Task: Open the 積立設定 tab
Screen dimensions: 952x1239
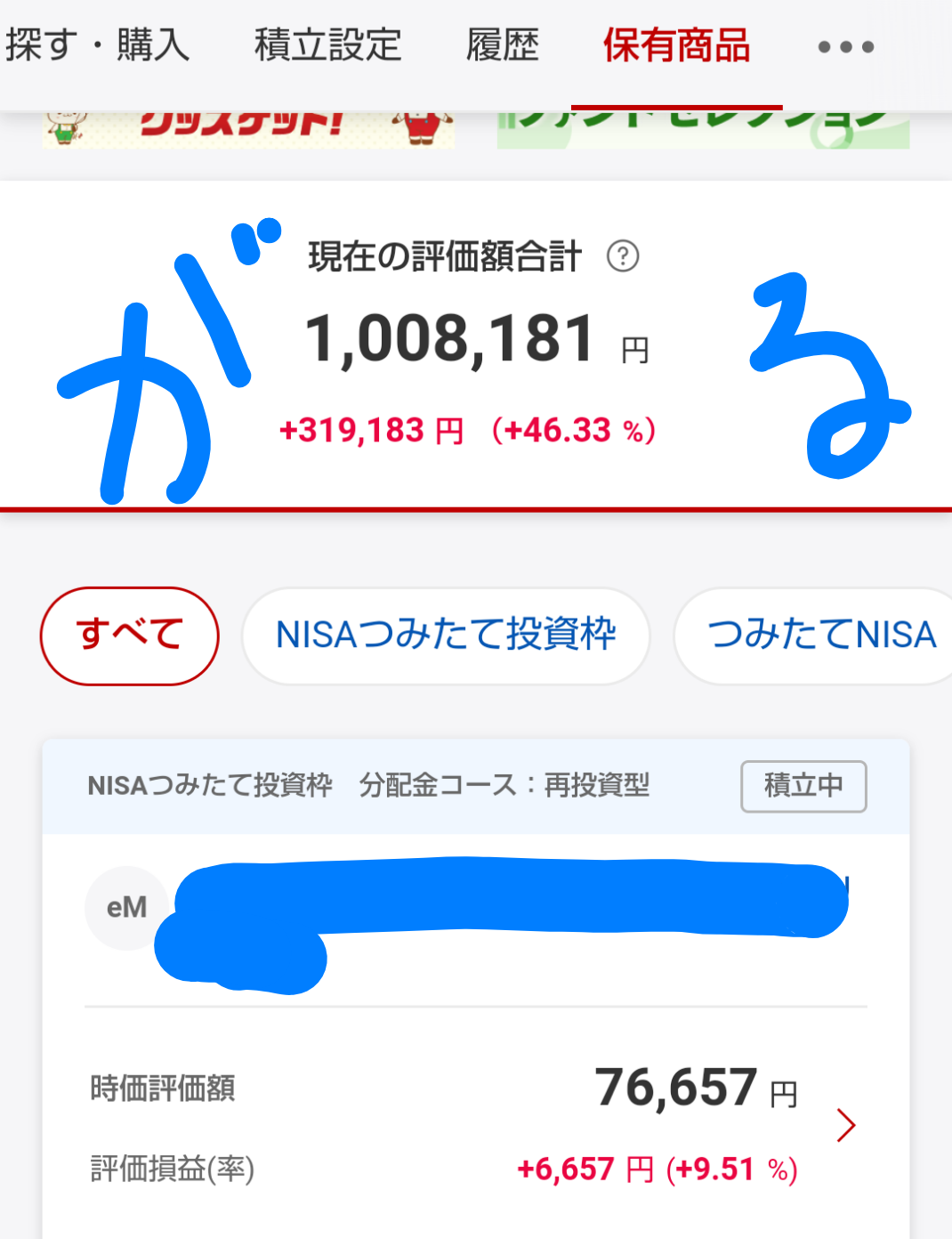Action: tap(327, 46)
